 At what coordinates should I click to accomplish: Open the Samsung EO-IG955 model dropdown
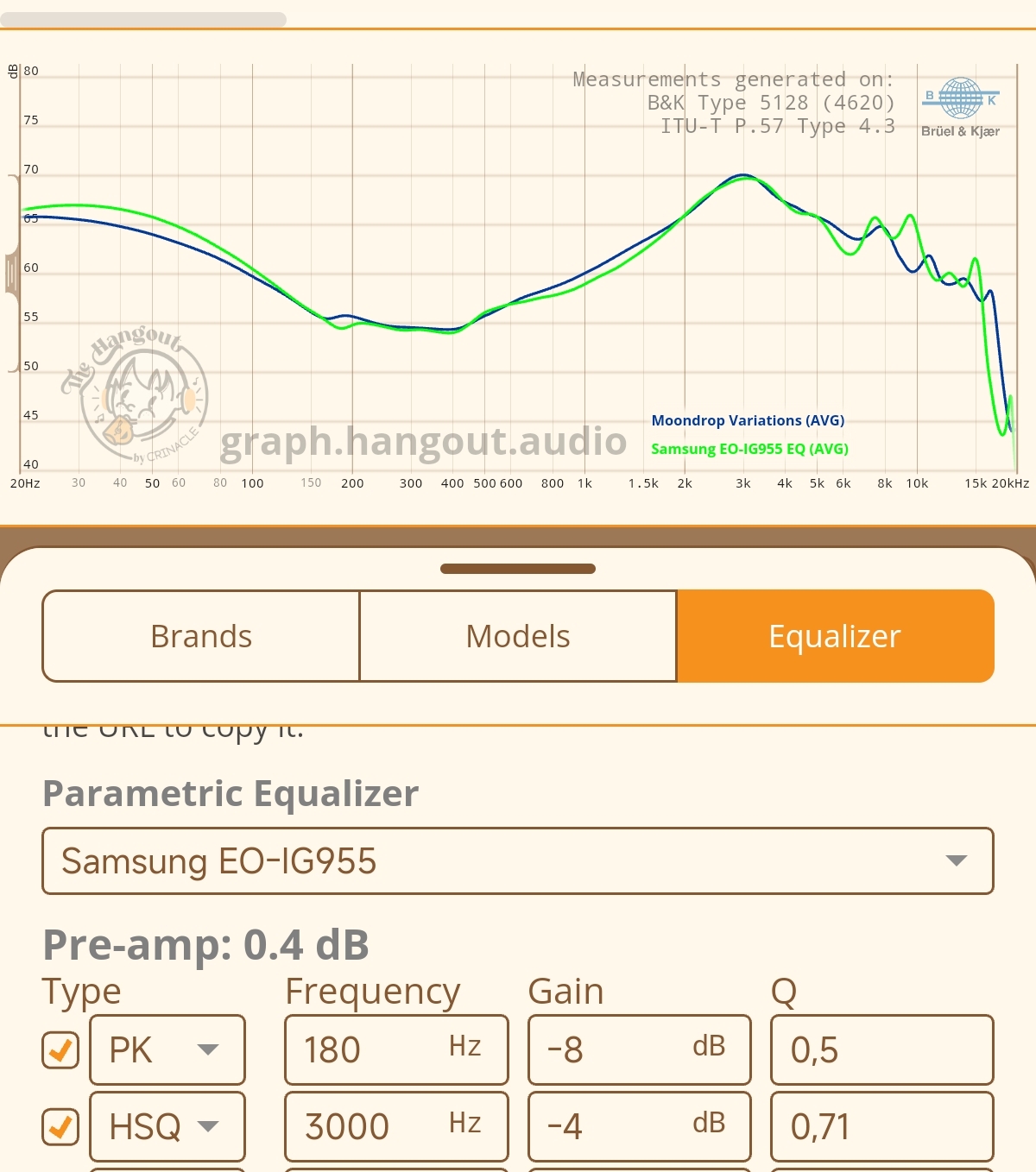tap(518, 861)
